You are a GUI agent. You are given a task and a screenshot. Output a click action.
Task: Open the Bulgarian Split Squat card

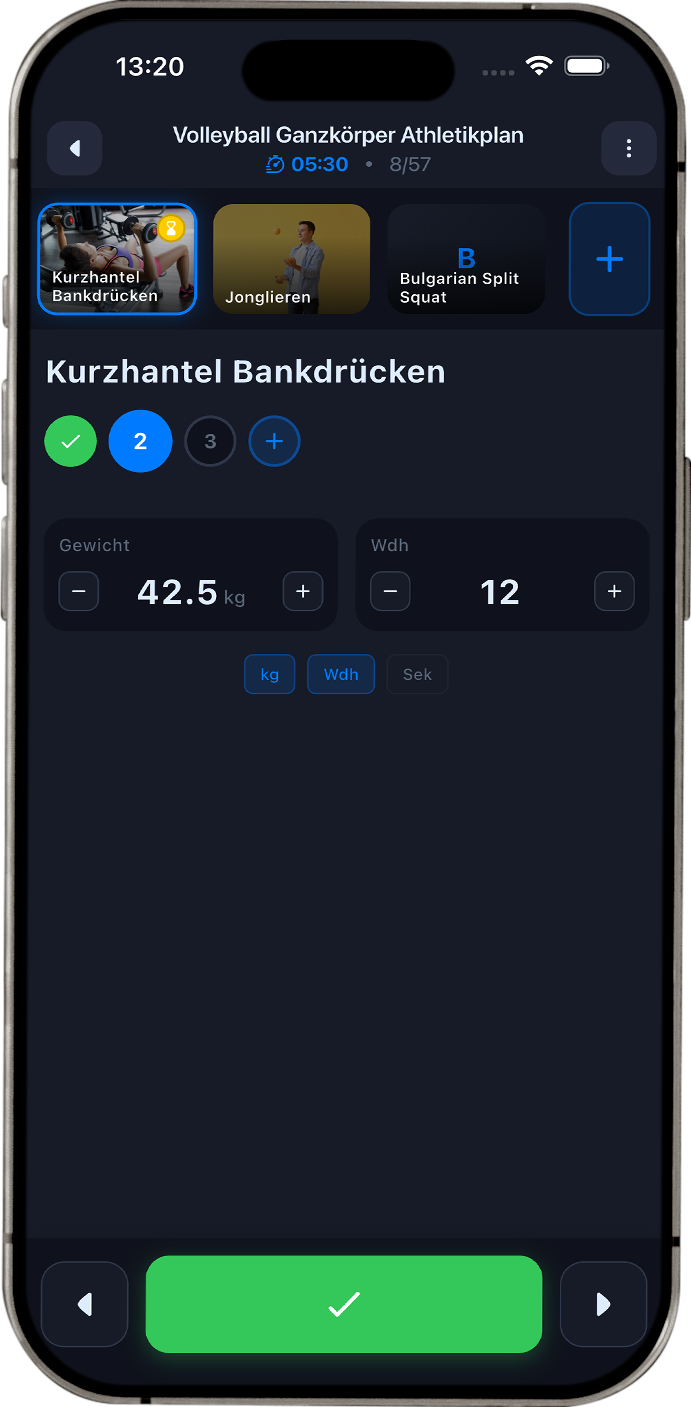coord(466,259)
